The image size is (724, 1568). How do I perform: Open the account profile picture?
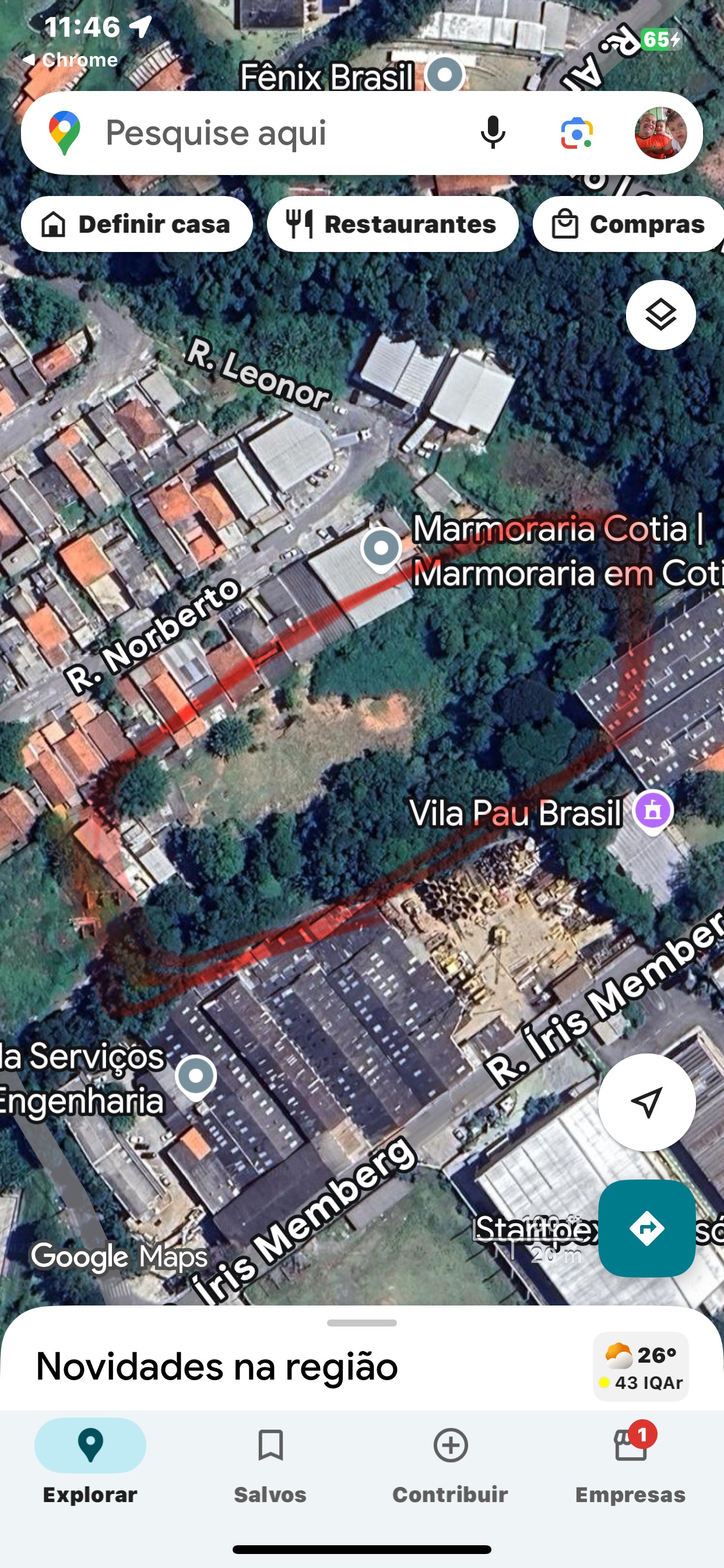pyautogui.click(x=660, y=134)
